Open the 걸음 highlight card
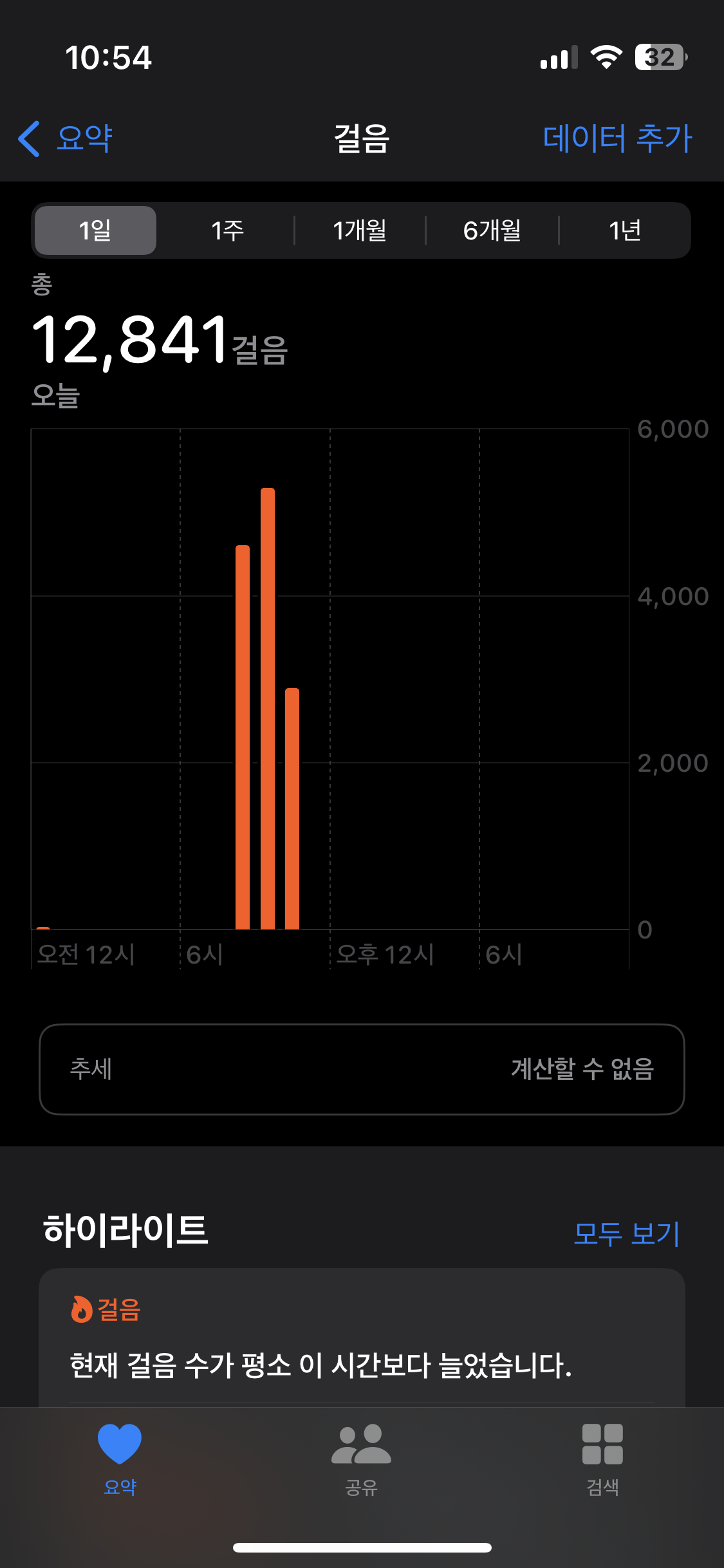724x1568 pixels. [362, 1339]
